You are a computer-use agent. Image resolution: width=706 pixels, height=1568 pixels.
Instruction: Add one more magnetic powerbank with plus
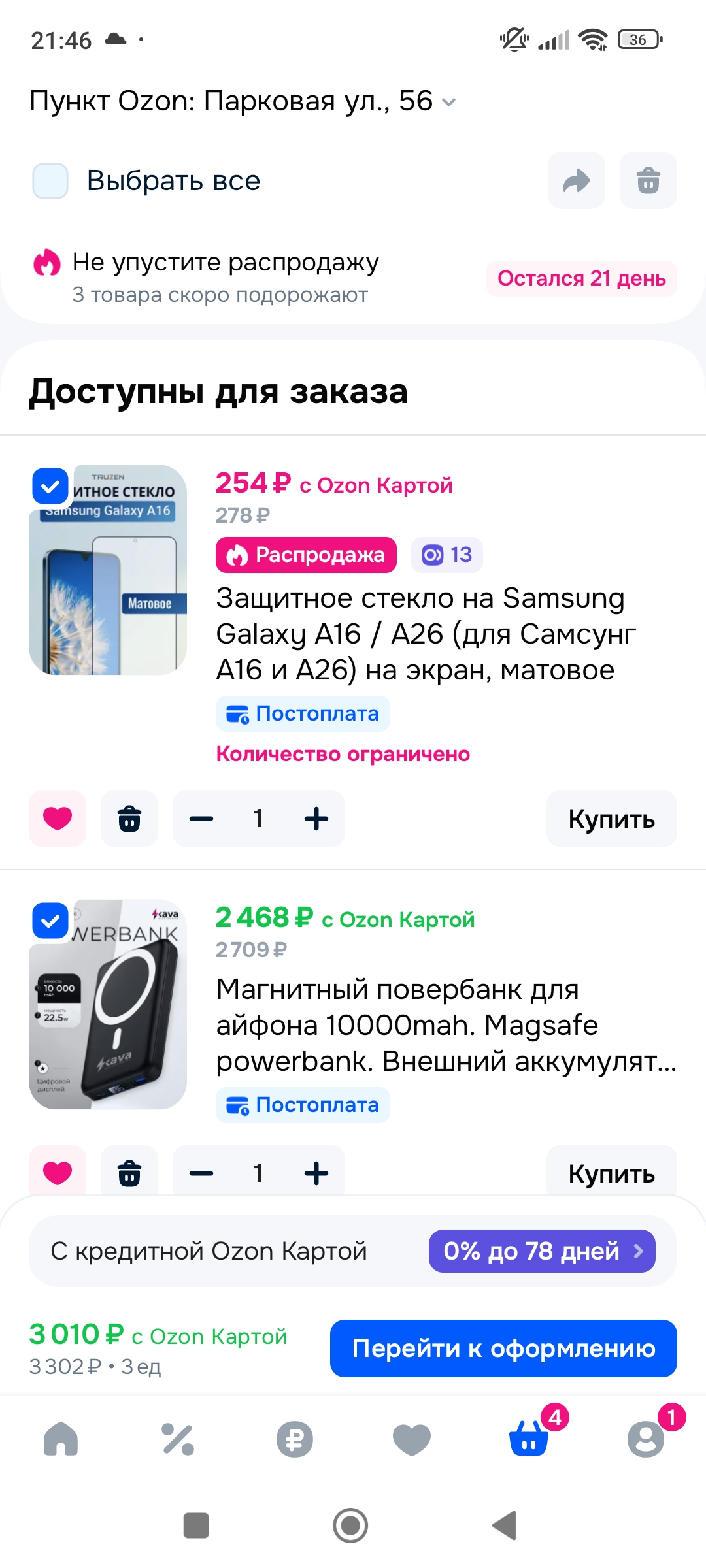pos(316,1173)
